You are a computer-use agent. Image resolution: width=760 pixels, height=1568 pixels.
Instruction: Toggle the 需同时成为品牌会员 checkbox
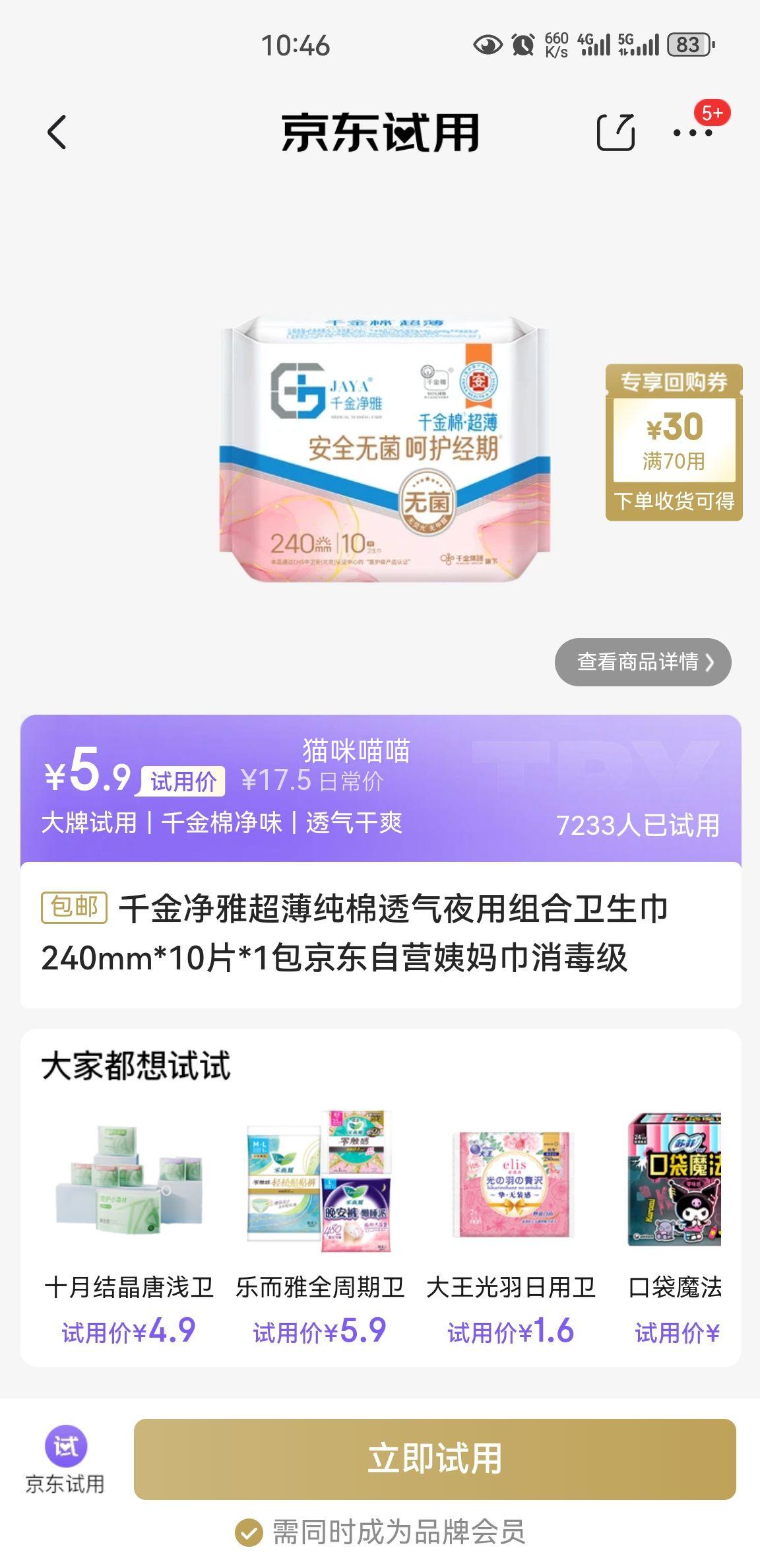[x=247, y=1532]
